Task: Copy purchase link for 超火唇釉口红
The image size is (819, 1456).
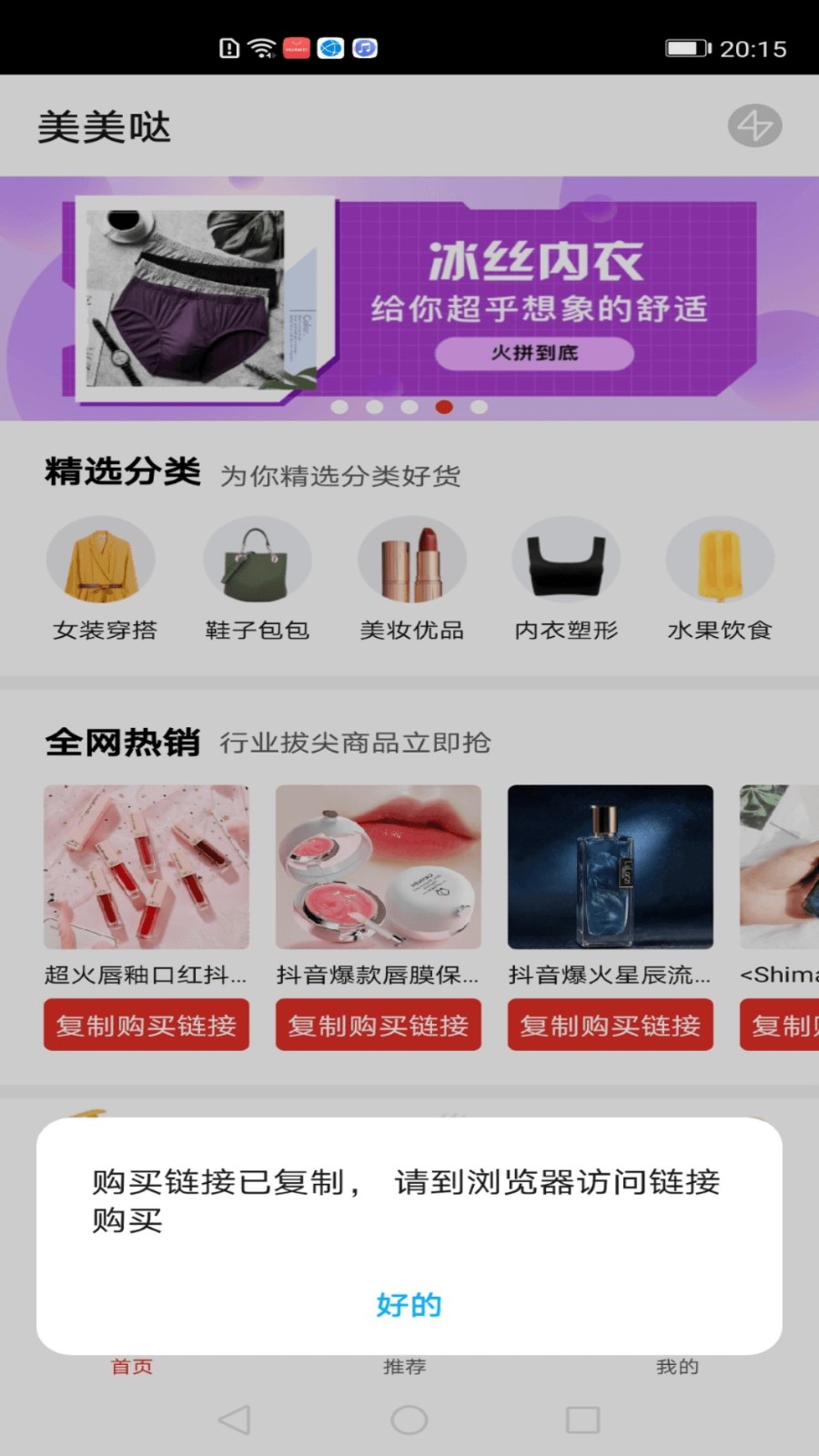Action: (147, 1026)
